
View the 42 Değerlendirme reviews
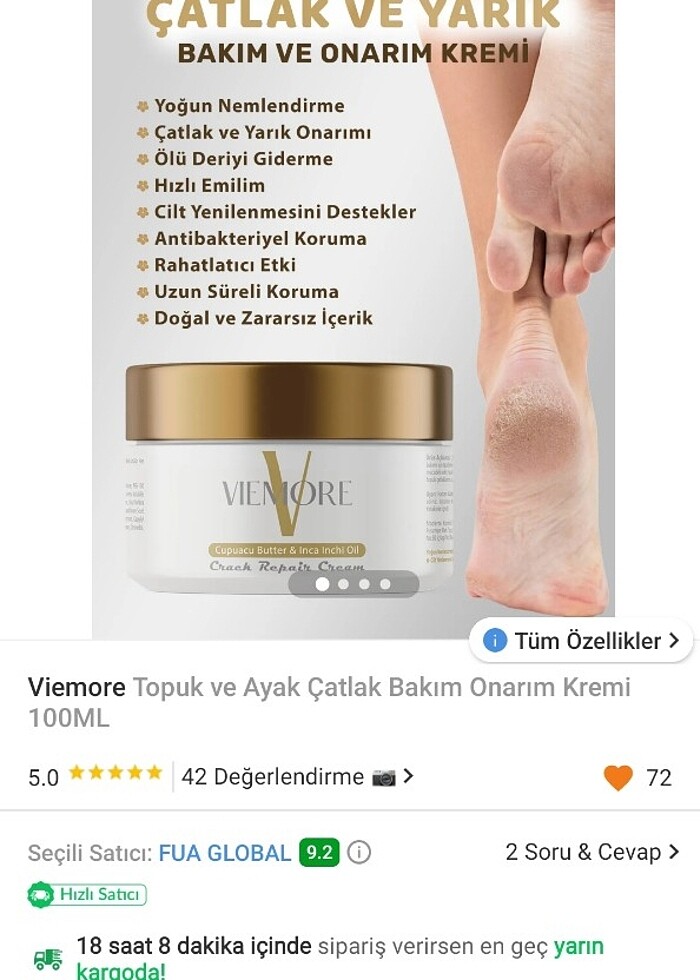(296, 777)
